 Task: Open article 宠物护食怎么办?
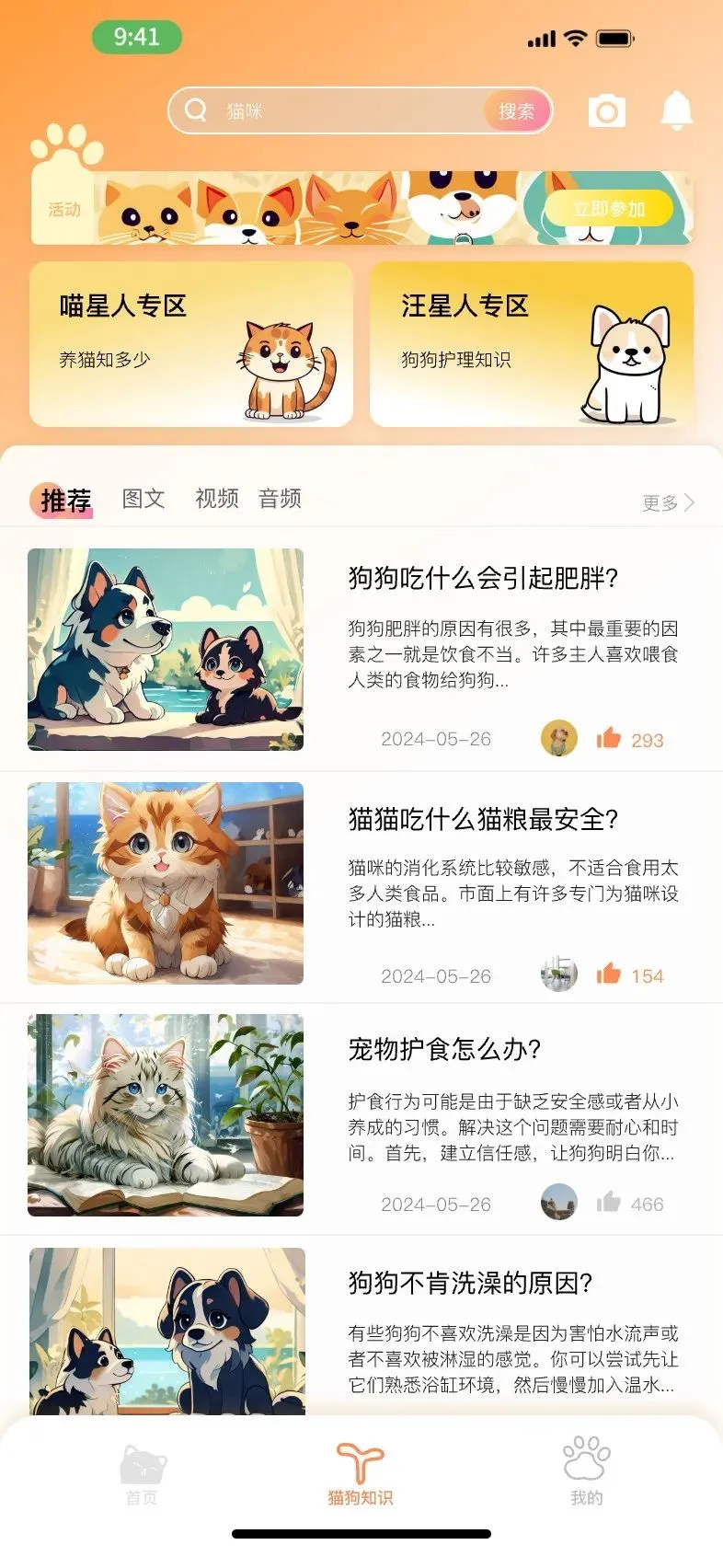[444, 1049]
